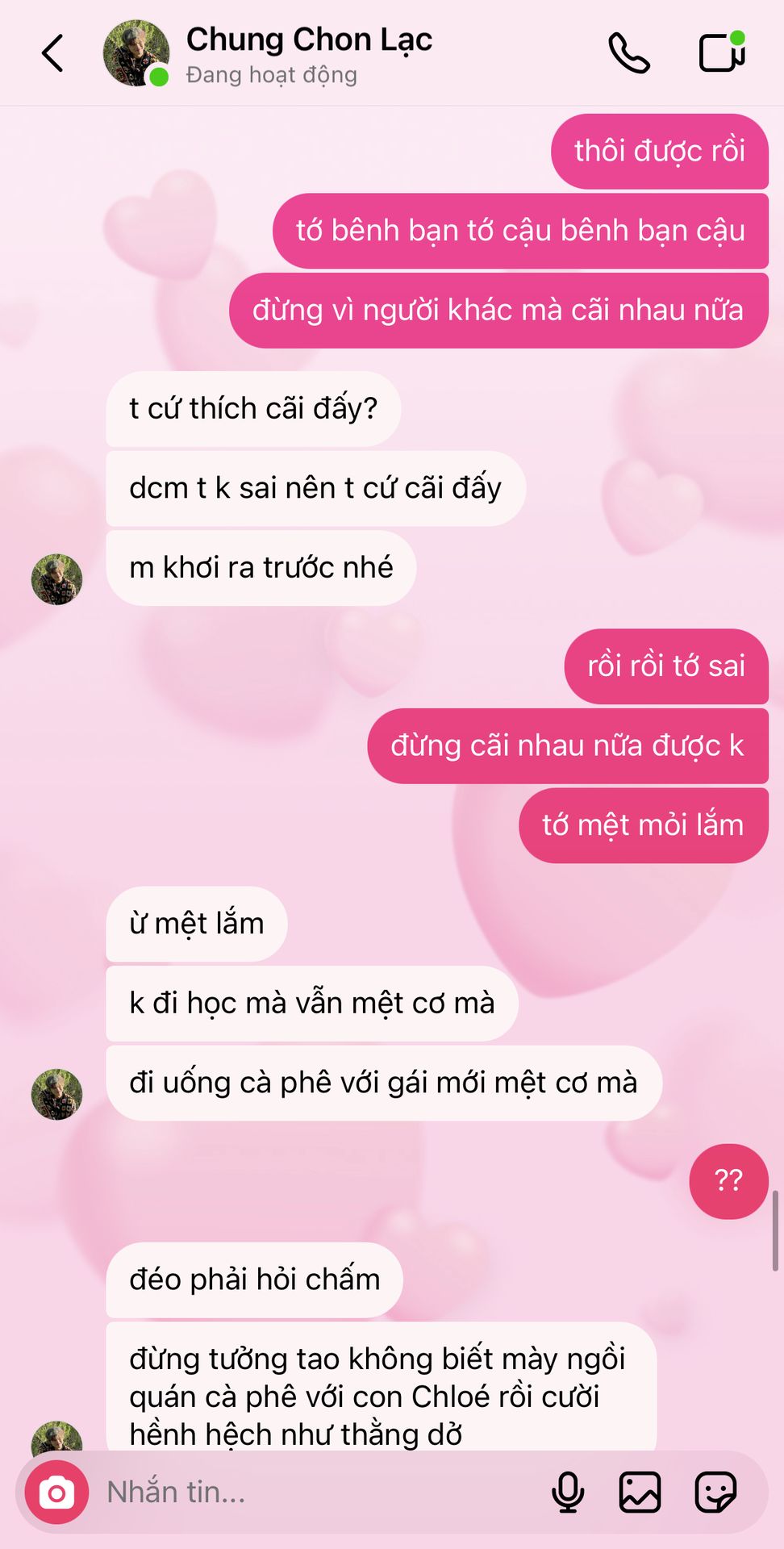The width and height of the screenshot is (784, 1549).
Task: Start a voice call with Chung Chon Lạc
Action: tap(629, 53)
